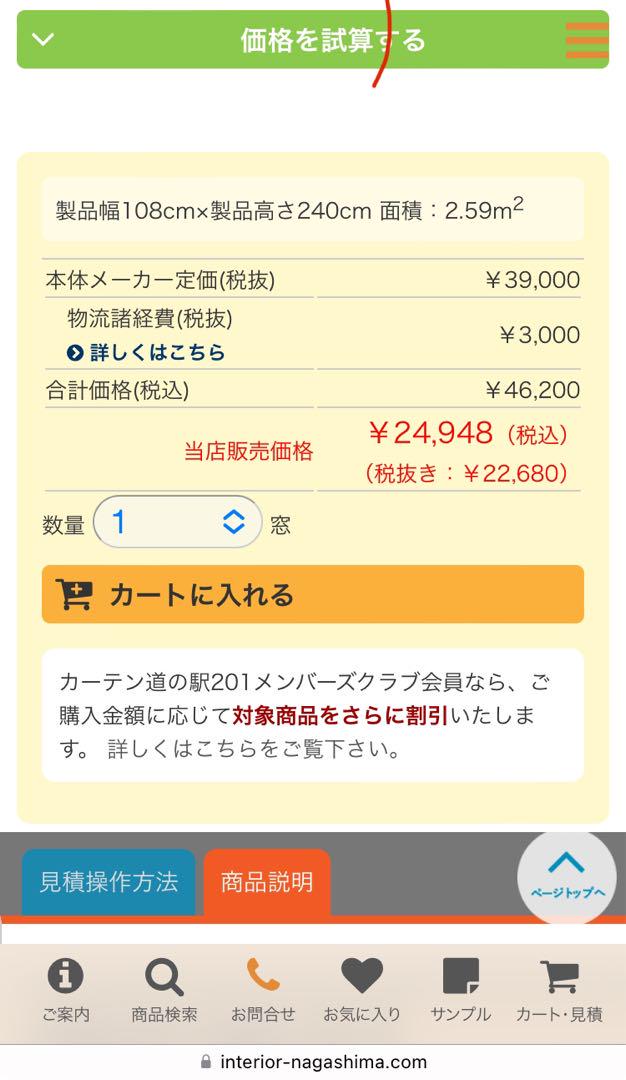This screenshot has height=1080, width=626.
Task: Open the orange hamburger menu
Action: click(x=587, y=41)
